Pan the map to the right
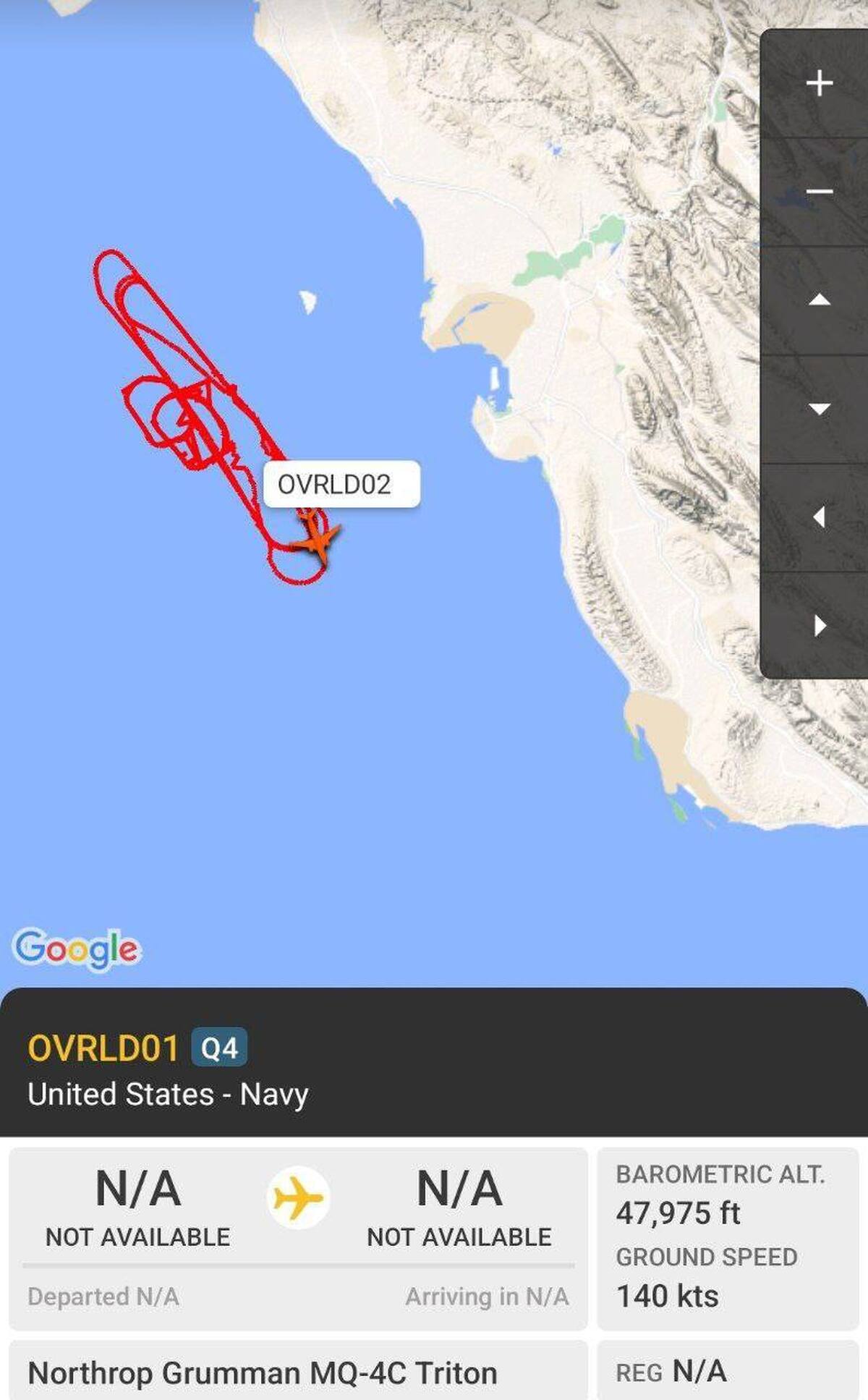 [x=819, y=625]
